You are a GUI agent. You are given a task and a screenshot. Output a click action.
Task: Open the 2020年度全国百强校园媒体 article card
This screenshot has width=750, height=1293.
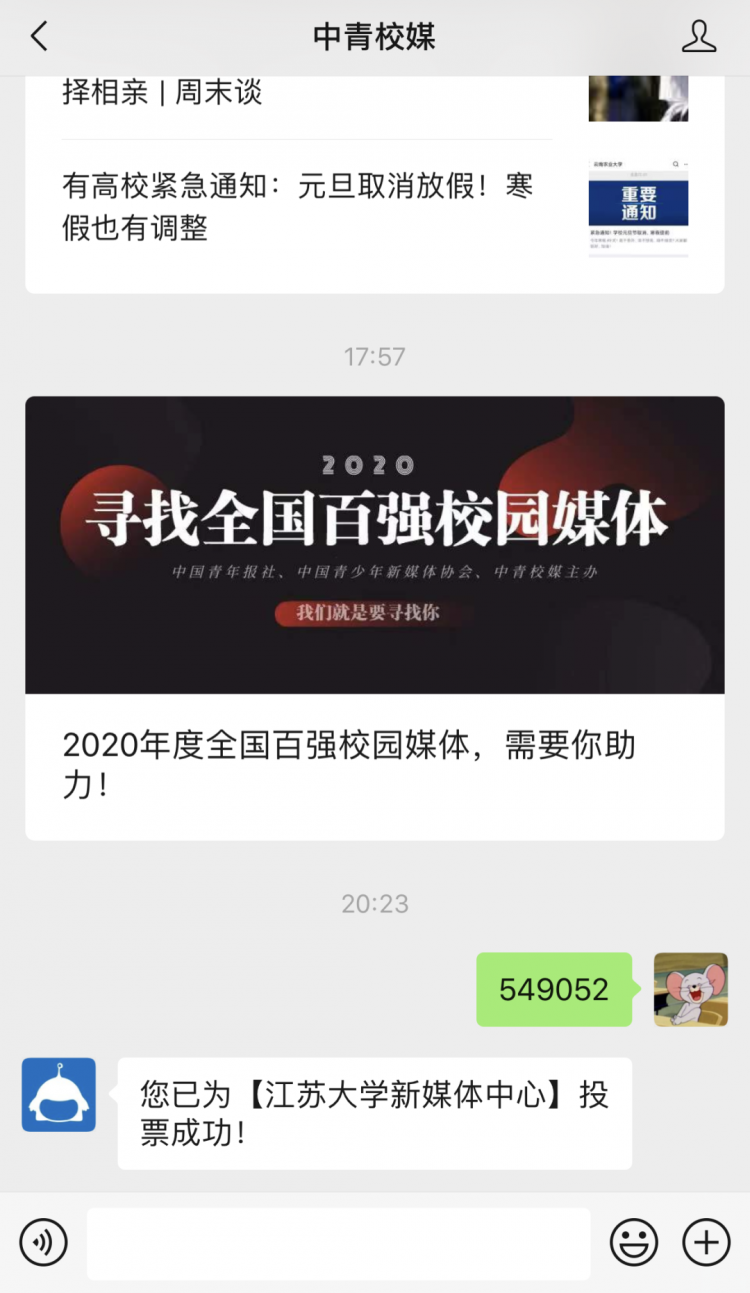[374, 617]
